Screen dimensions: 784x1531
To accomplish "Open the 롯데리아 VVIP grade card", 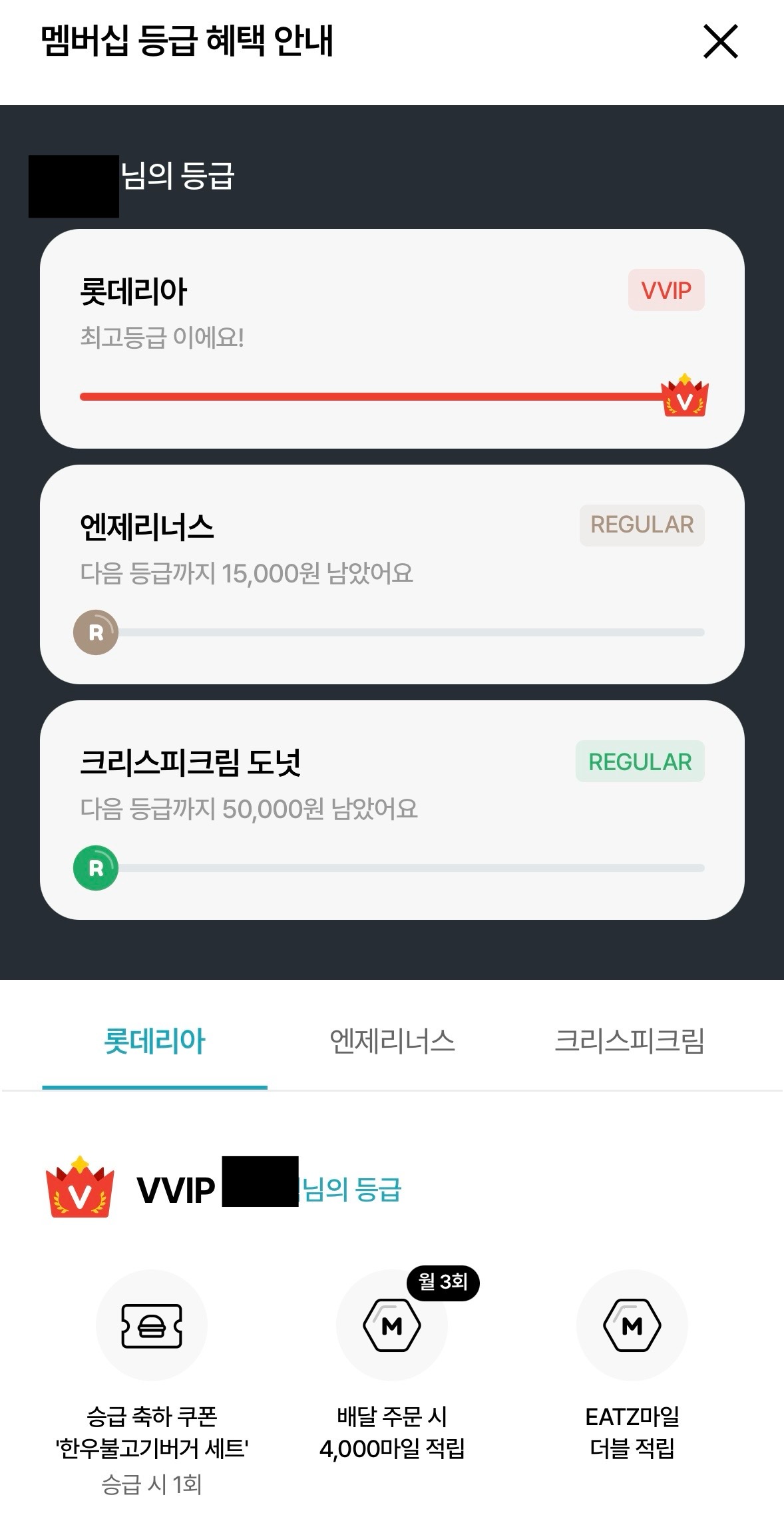I will point(392,339).
